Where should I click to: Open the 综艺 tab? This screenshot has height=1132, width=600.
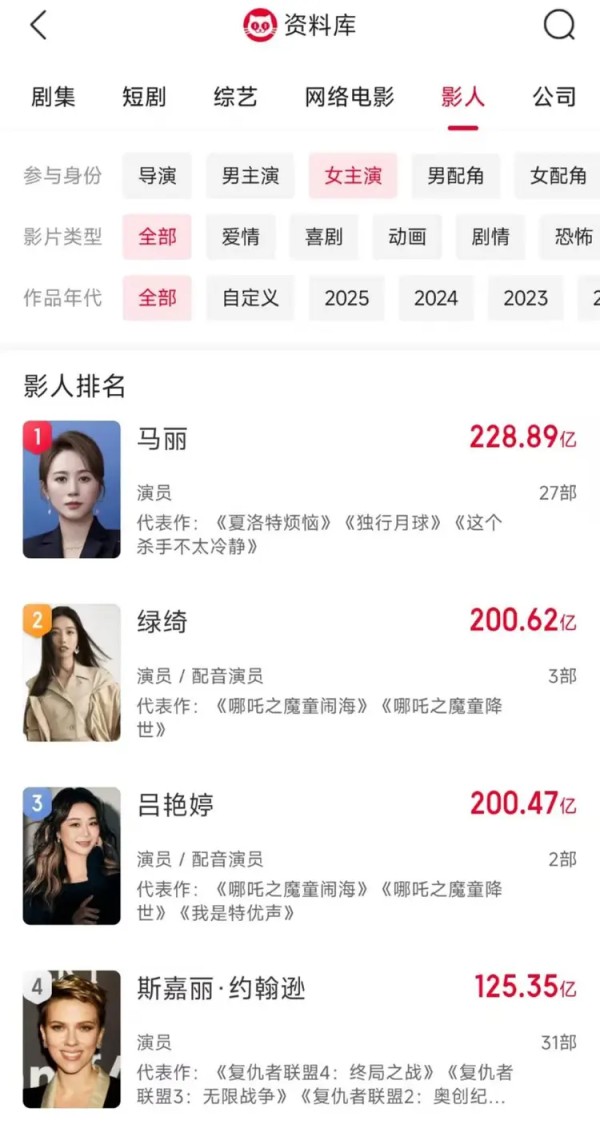(x=235, y=97)
